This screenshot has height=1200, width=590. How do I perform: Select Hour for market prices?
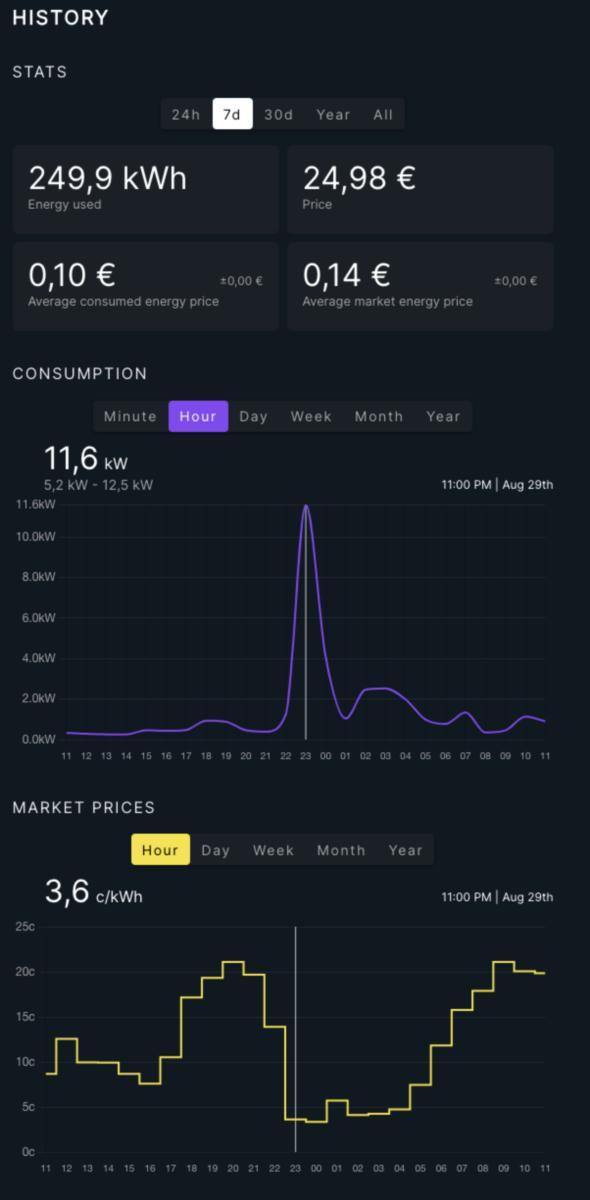coord(160,850)
